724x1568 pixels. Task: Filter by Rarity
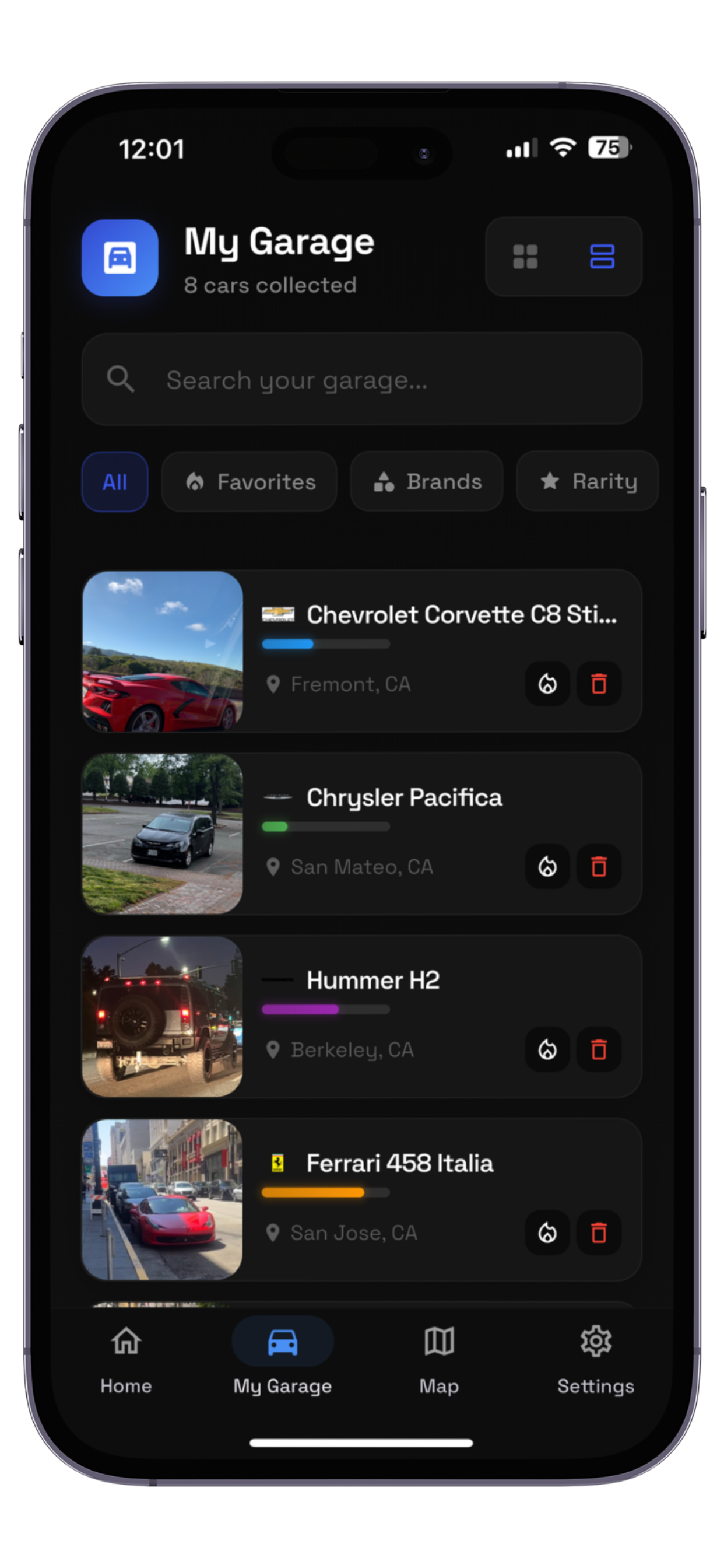click(588, 482)
